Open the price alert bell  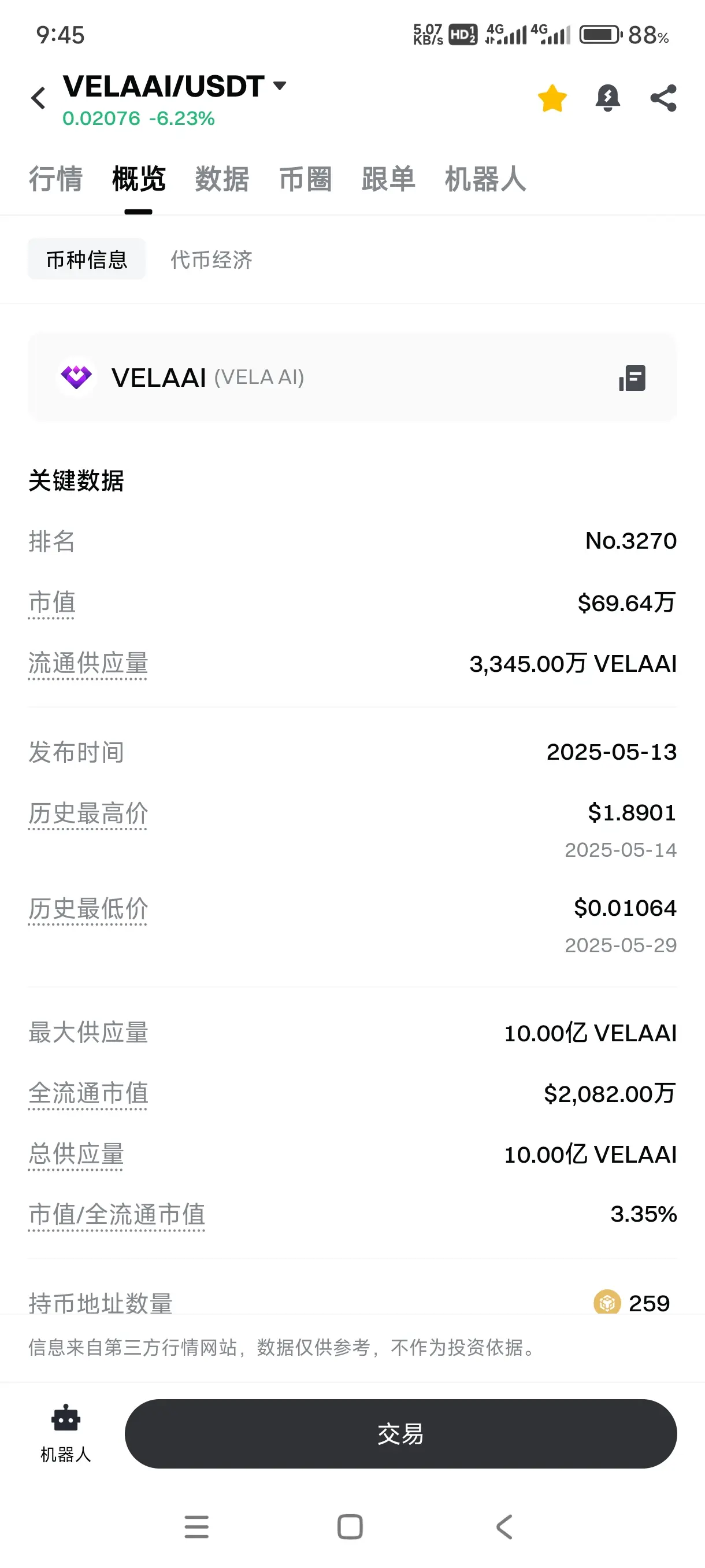608,98
